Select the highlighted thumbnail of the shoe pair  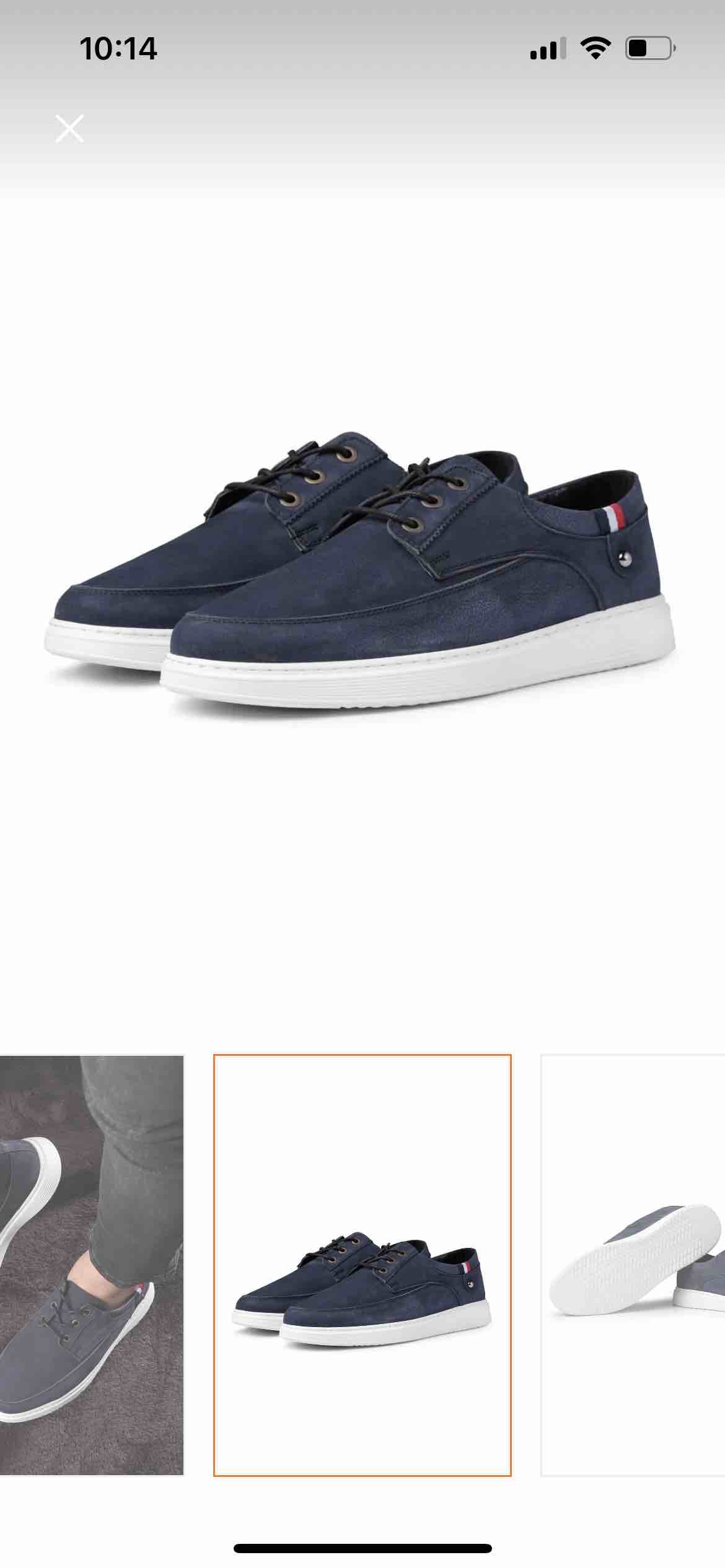pyautogui.click(x=362, y=1265)
